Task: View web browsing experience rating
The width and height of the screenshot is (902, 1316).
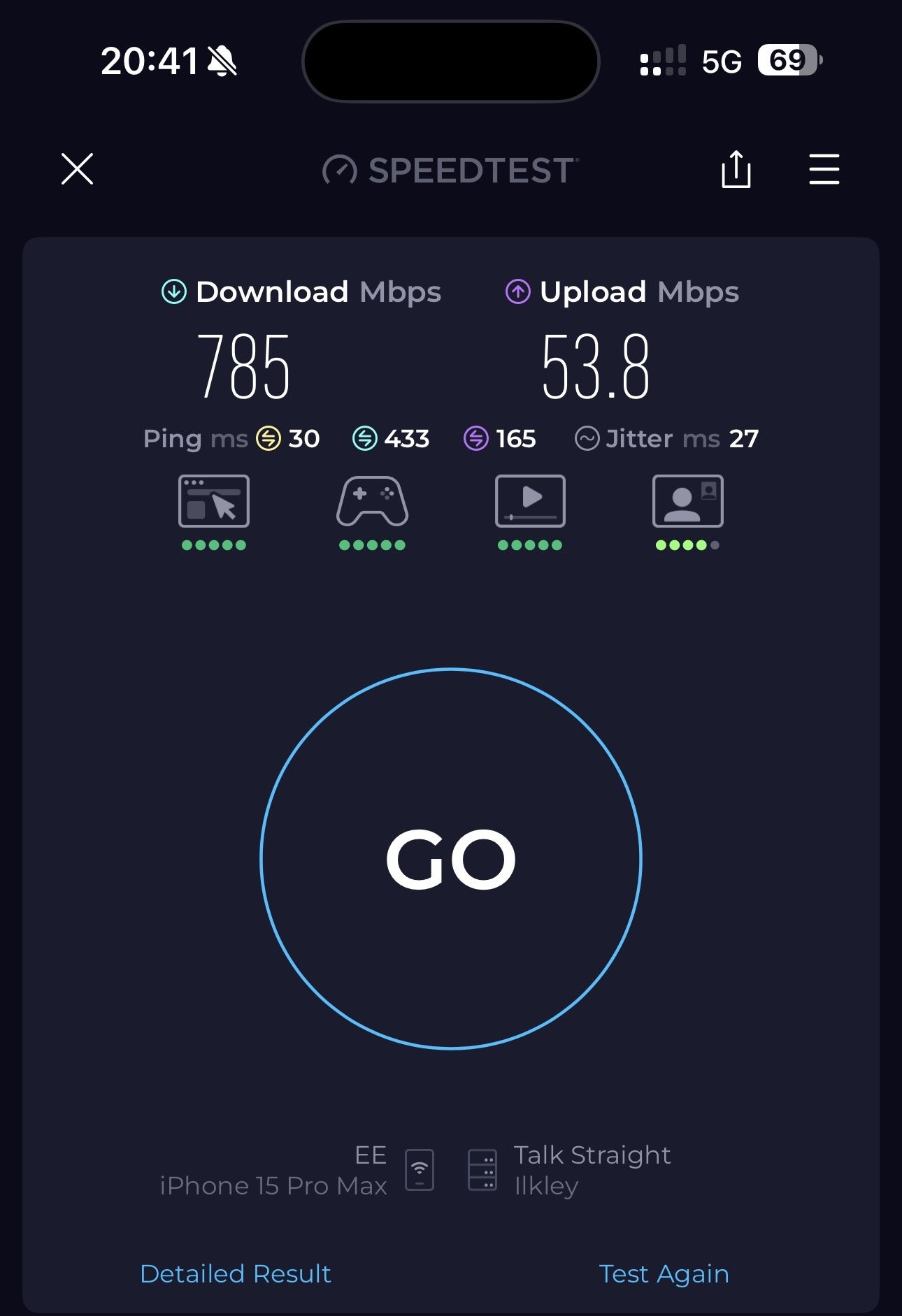Action: [x=214, y=511]
